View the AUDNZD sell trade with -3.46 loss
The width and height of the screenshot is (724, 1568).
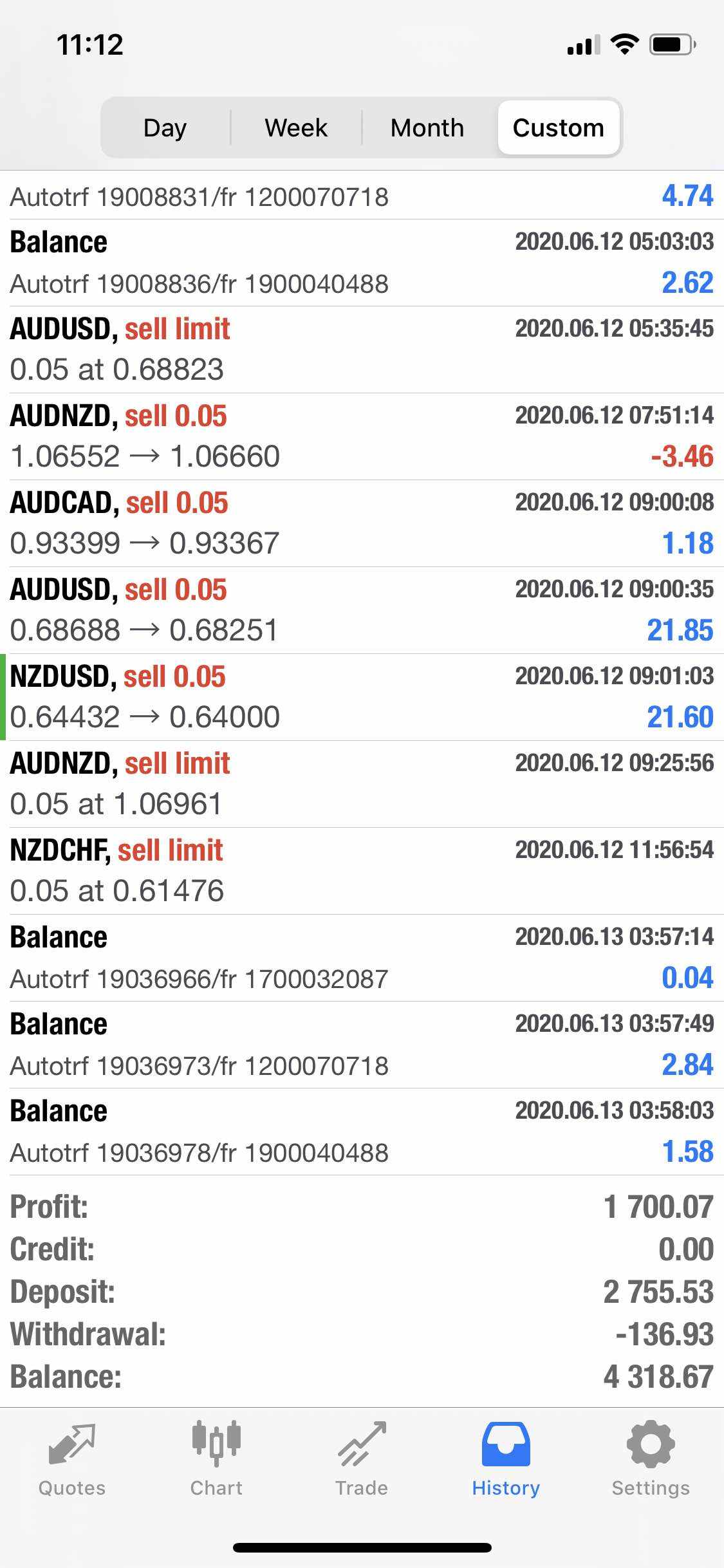coord(362,436)
